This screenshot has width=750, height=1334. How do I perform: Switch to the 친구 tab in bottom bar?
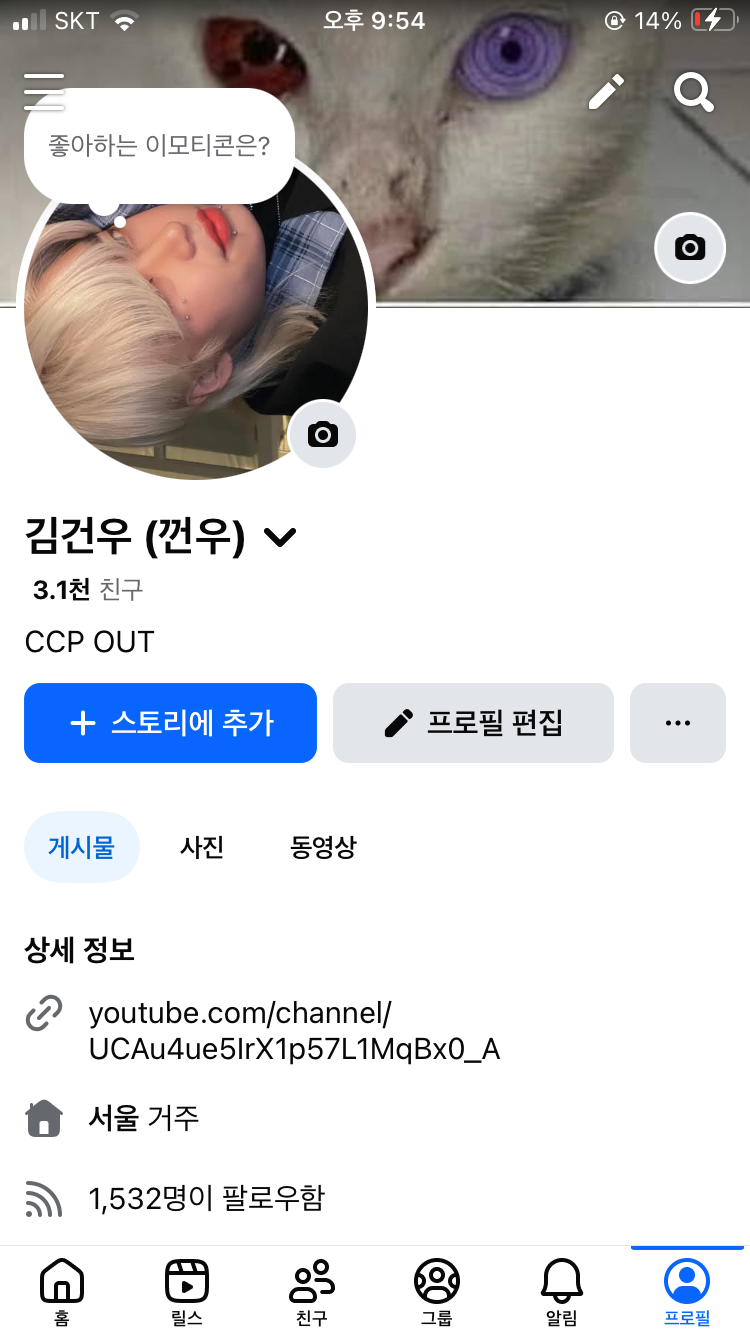point(312,1289)
